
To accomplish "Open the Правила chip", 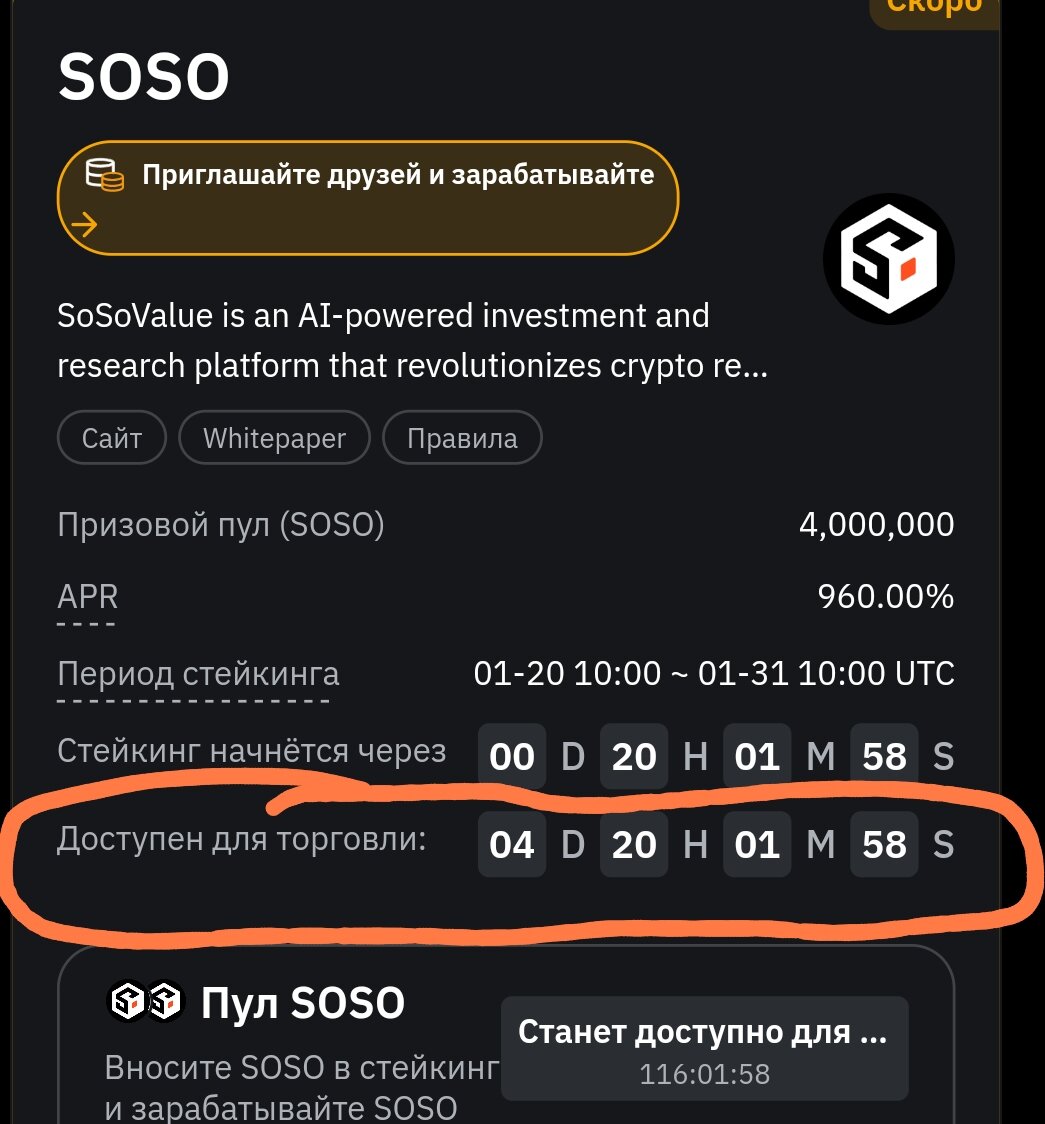I will 462,438.
